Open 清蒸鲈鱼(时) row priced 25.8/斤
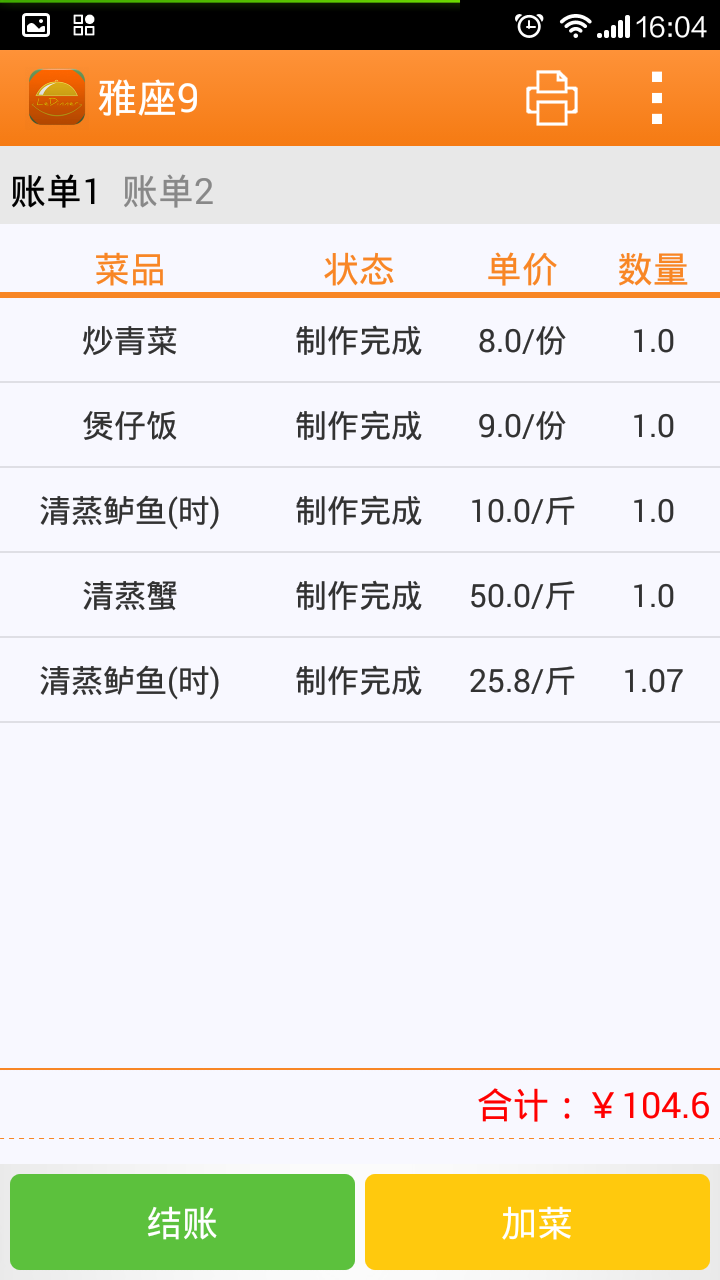 tap(360, 681)
